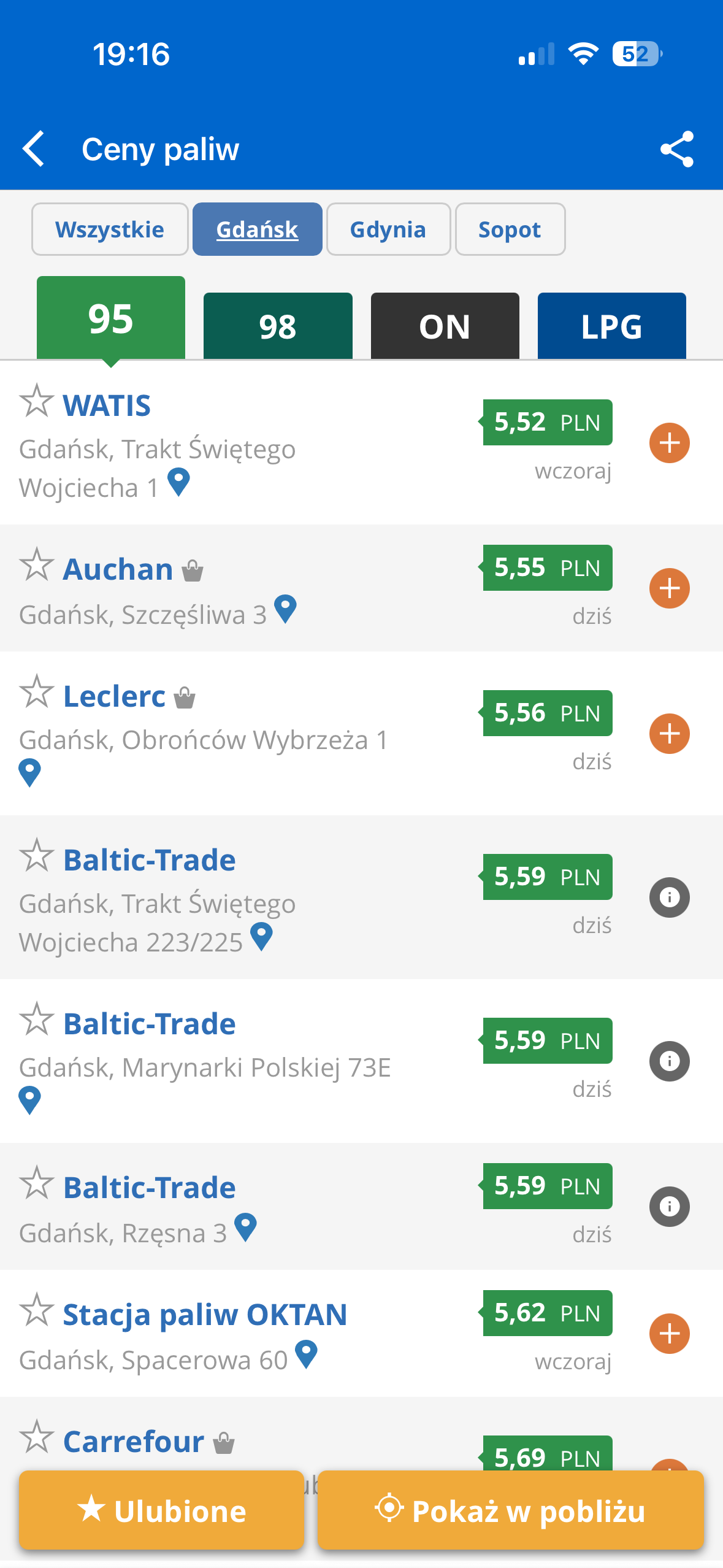The image size is (723, 1568).
Task: Filter stations by Gdynia
Action: [388, 229]
